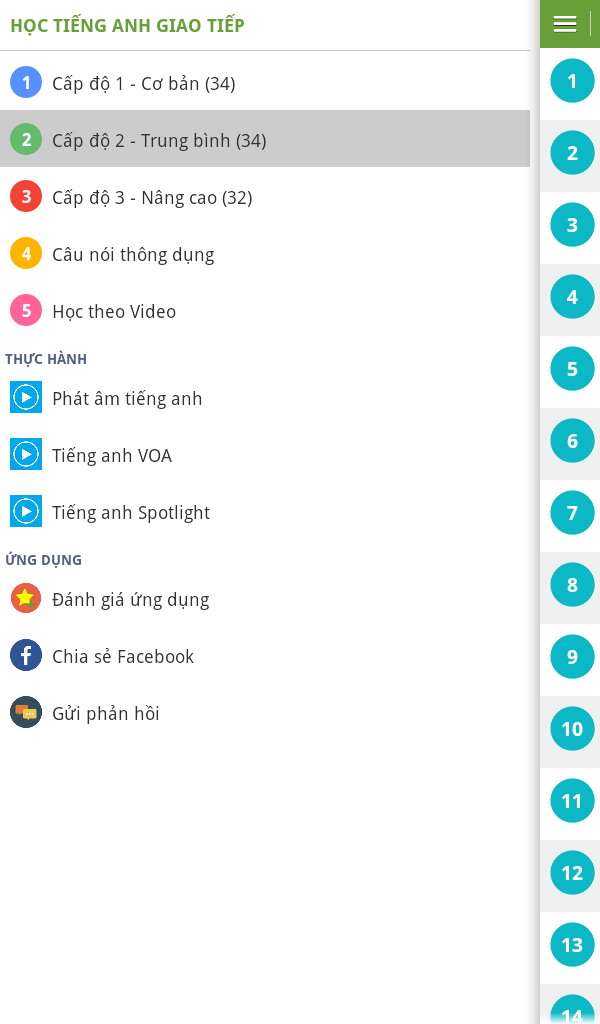Open Phát âm tiếng anh
This screenshot has height=1024, width=600.
tap(264, 398)
